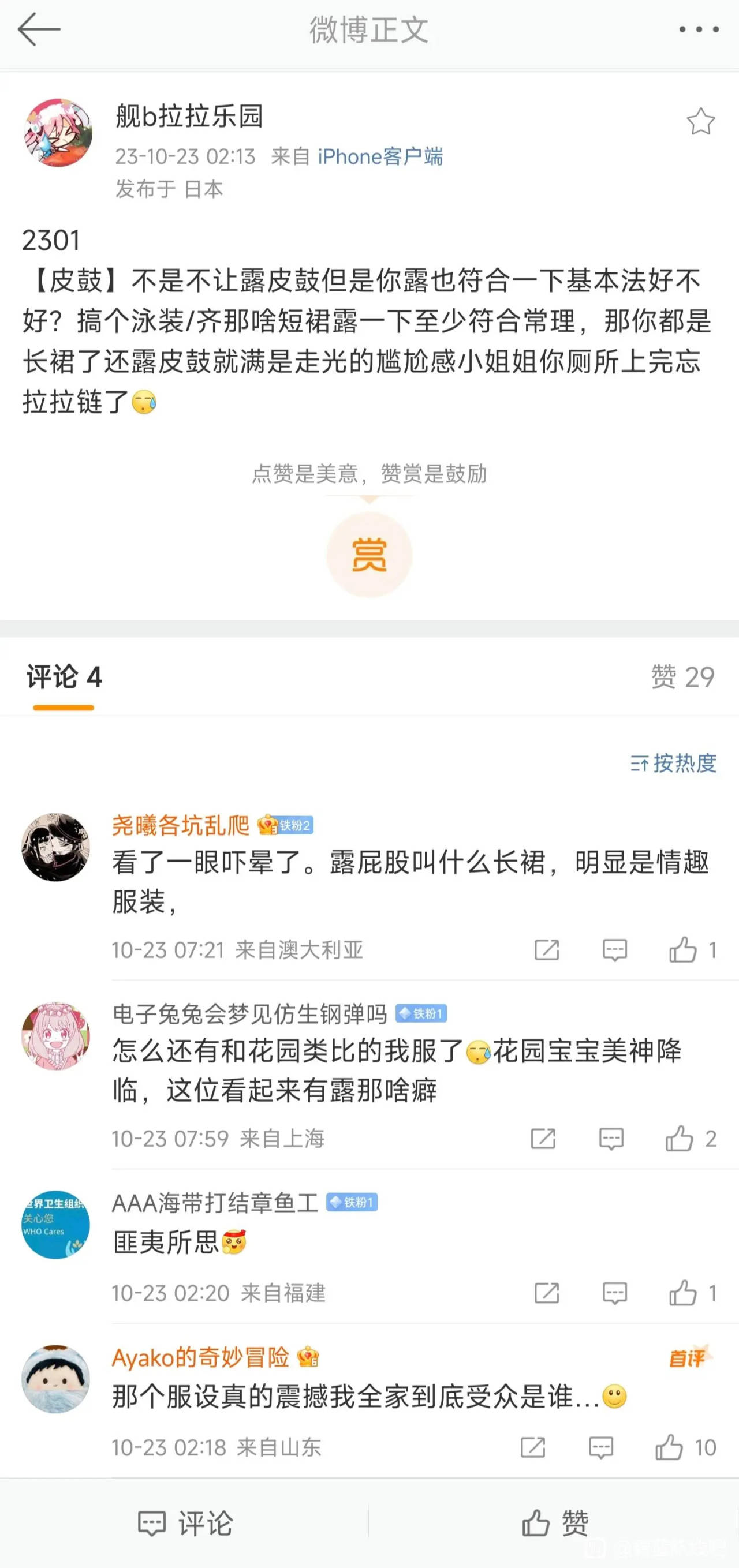
Task: Like Ayako的奇妙冒险's comment
Action: pos(669,1447)
